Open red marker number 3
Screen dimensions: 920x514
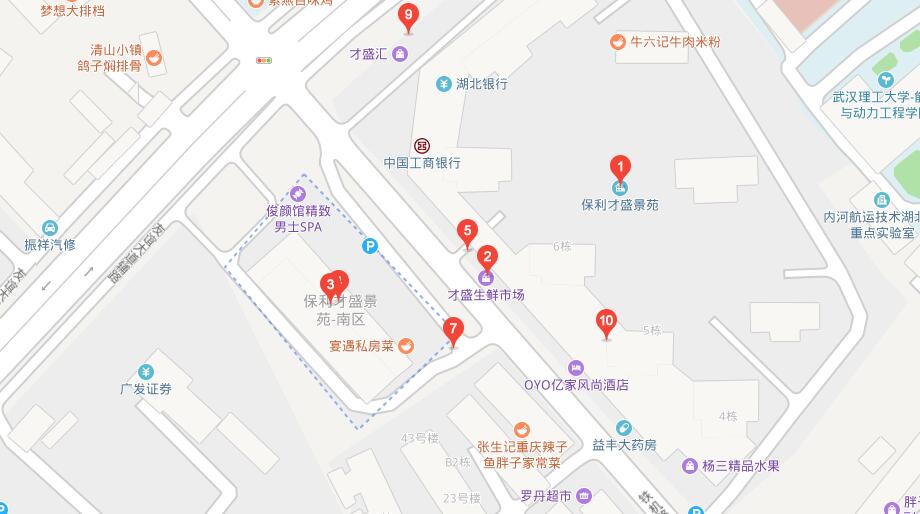pos(330,283)
